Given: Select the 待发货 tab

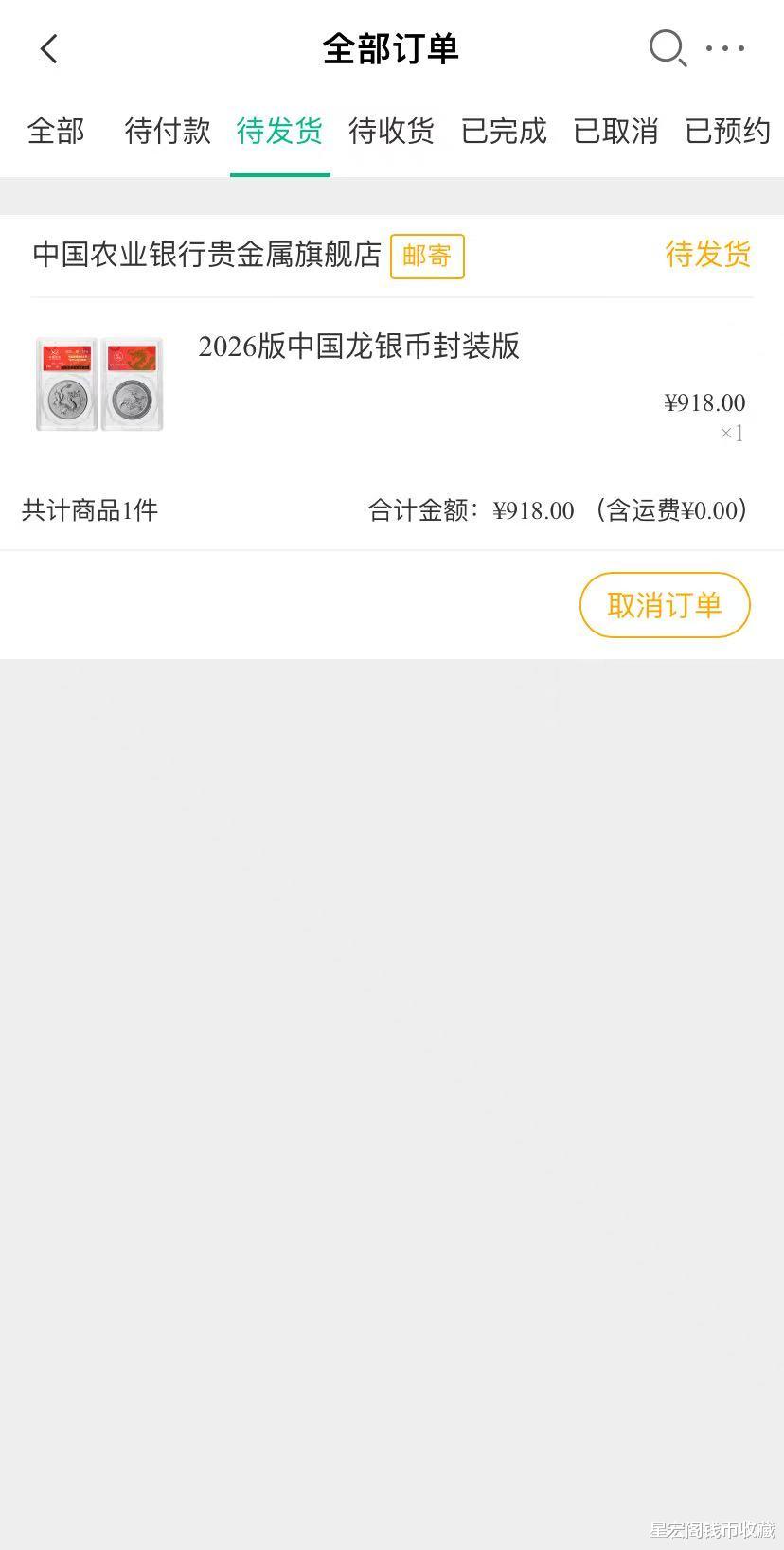Looking at the screenshot, I should tap(279, 131).
